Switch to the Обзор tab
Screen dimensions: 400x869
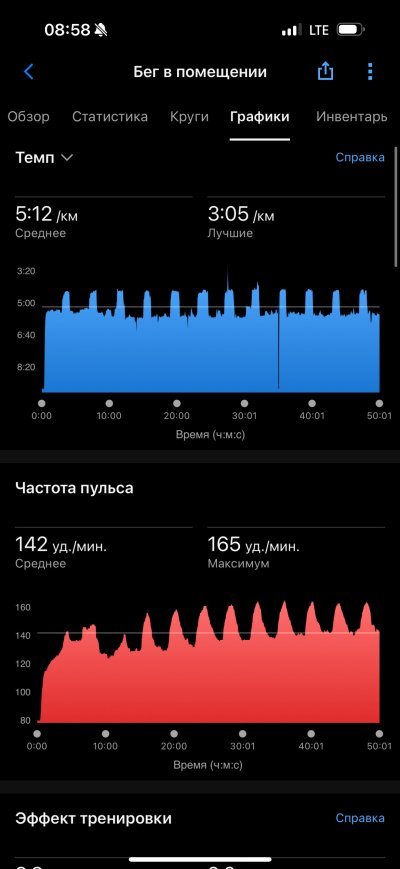pos(28,117)
